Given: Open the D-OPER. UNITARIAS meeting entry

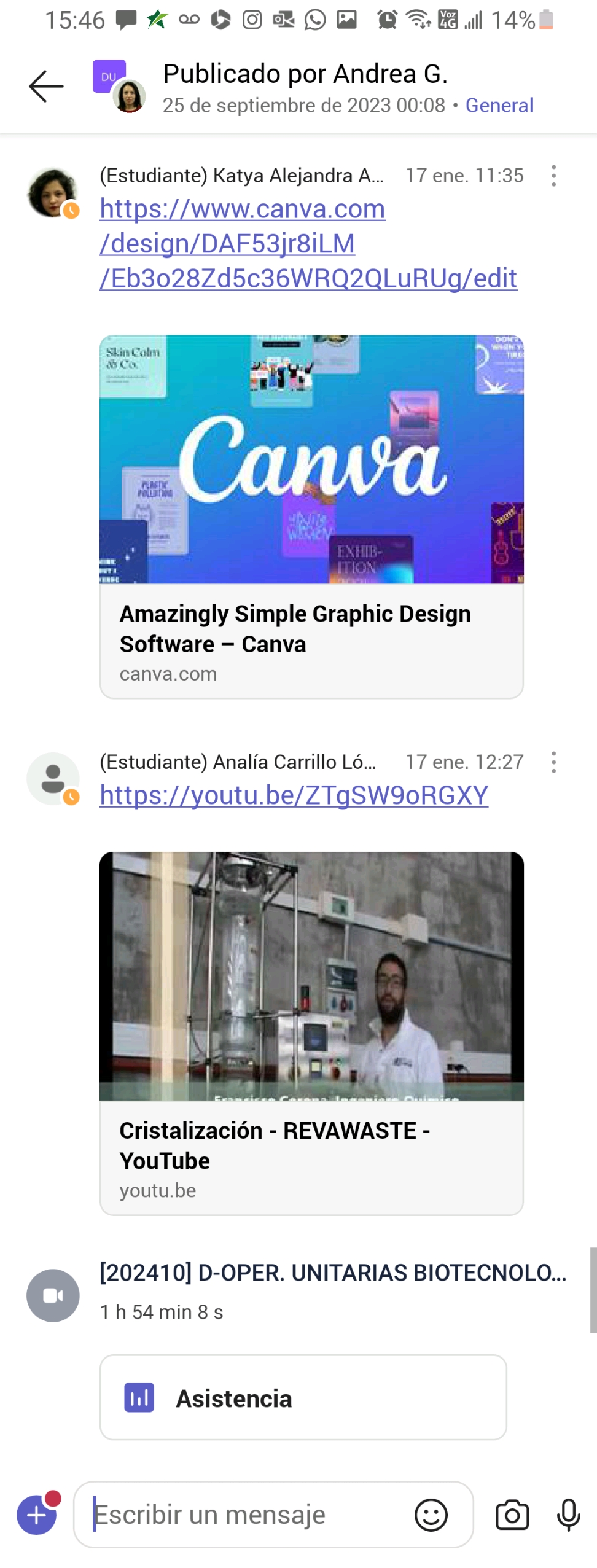Looking at the screenshot, I should [332, 1273].
